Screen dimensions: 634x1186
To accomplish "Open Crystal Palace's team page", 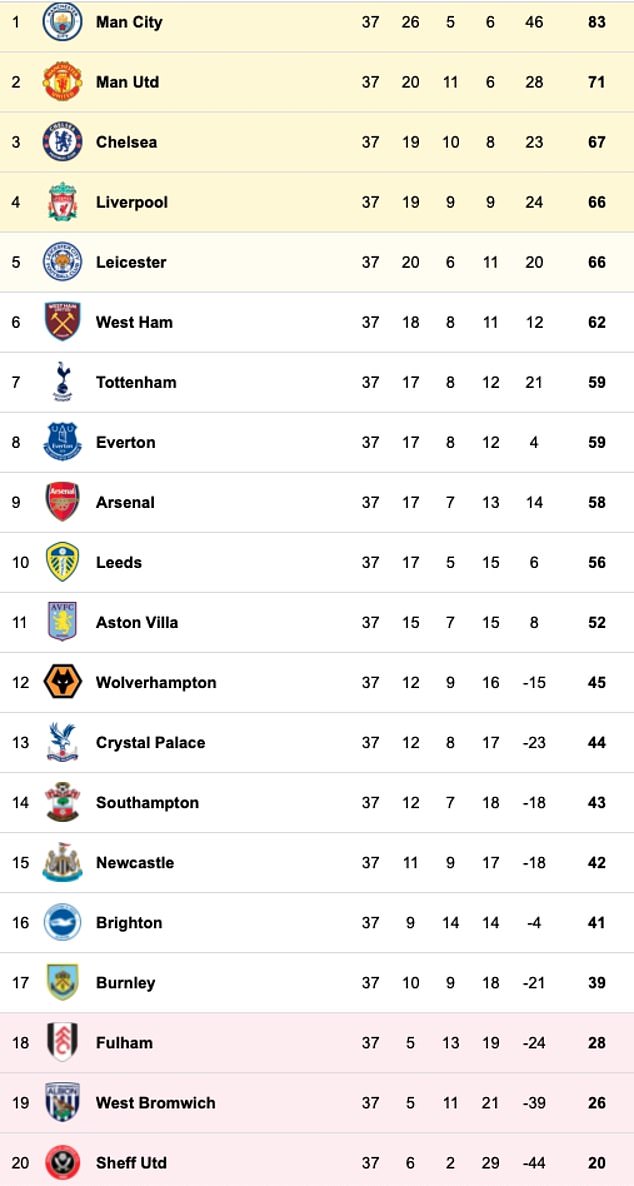I will [317, 743].
